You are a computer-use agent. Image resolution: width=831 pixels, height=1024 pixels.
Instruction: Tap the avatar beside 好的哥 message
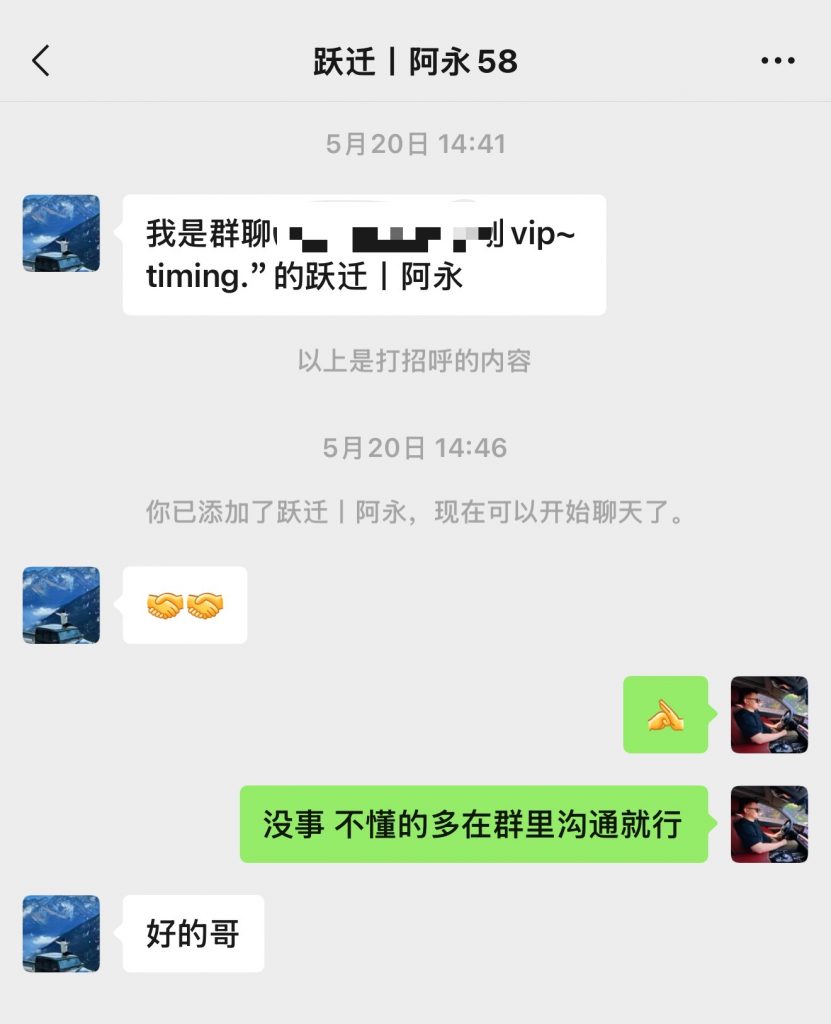pos(60,933)
